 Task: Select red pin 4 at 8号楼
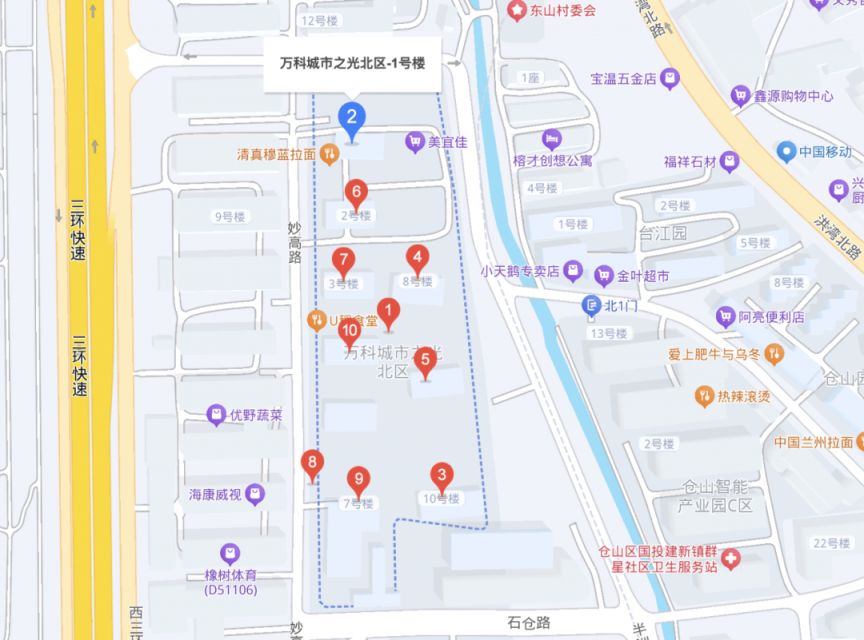tap(417, 258)
